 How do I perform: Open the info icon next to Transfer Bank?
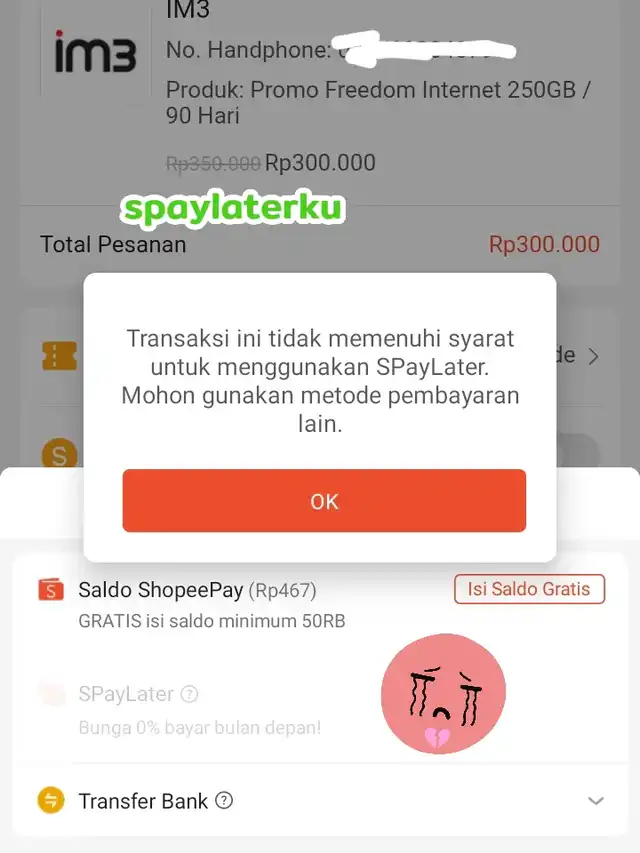[225, 800]
